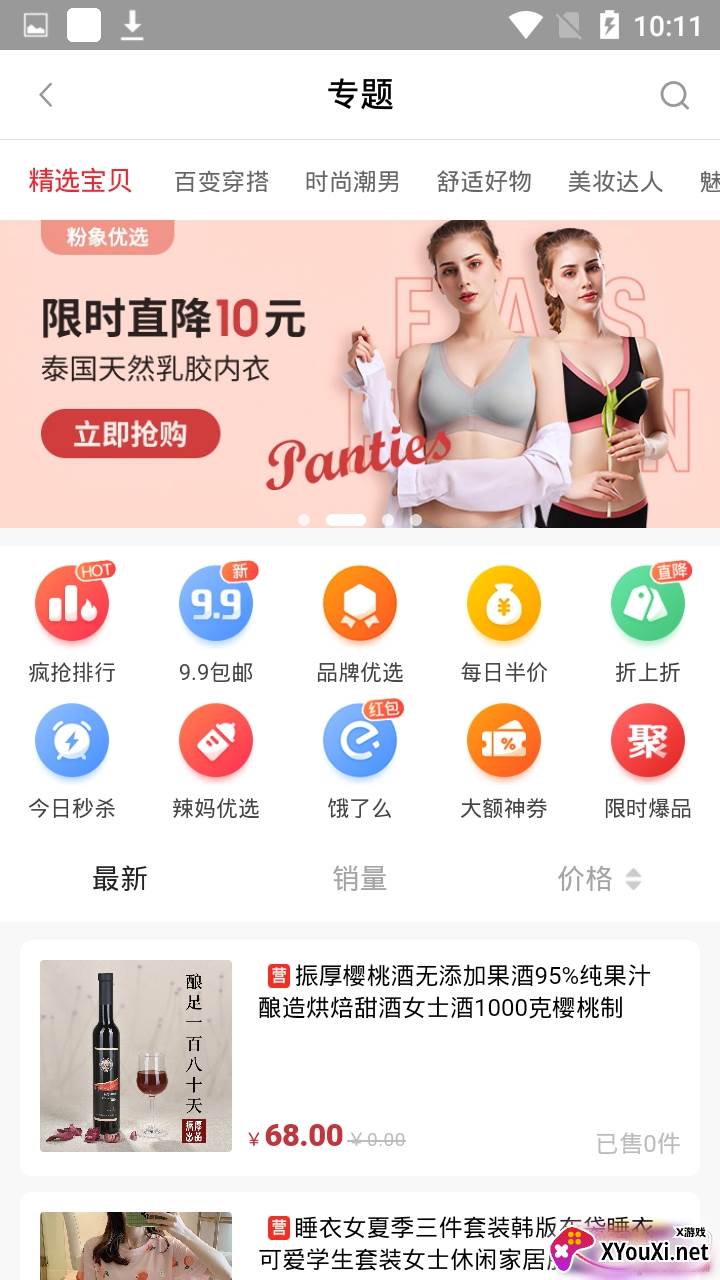The width and height of the screenshot is (720, 1280).
Task: Open 大额神券 coupons
Action: pos(504,760)
